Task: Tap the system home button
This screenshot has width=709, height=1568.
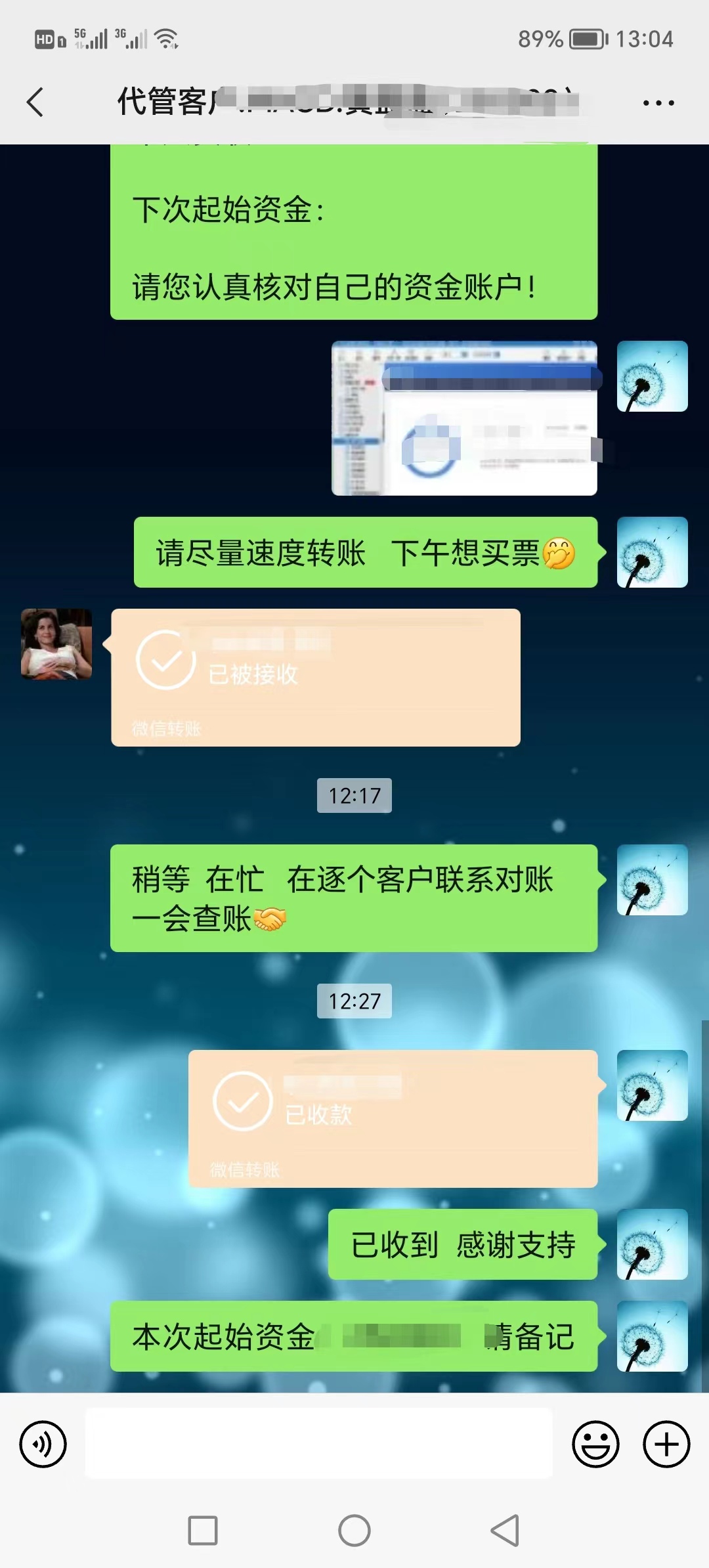Action: click(x=354, y=1531)
